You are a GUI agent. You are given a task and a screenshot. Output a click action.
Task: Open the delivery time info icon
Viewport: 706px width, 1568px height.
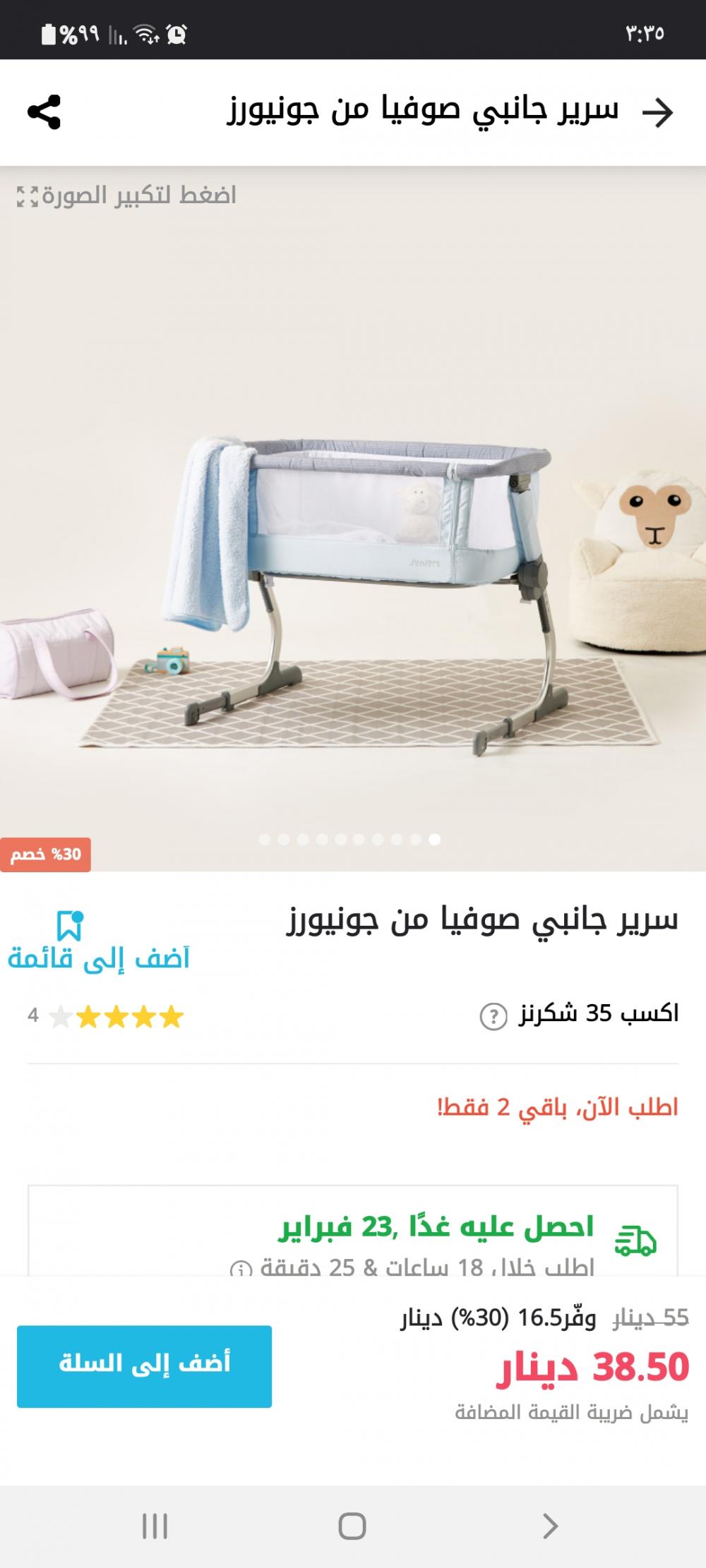241,1270
